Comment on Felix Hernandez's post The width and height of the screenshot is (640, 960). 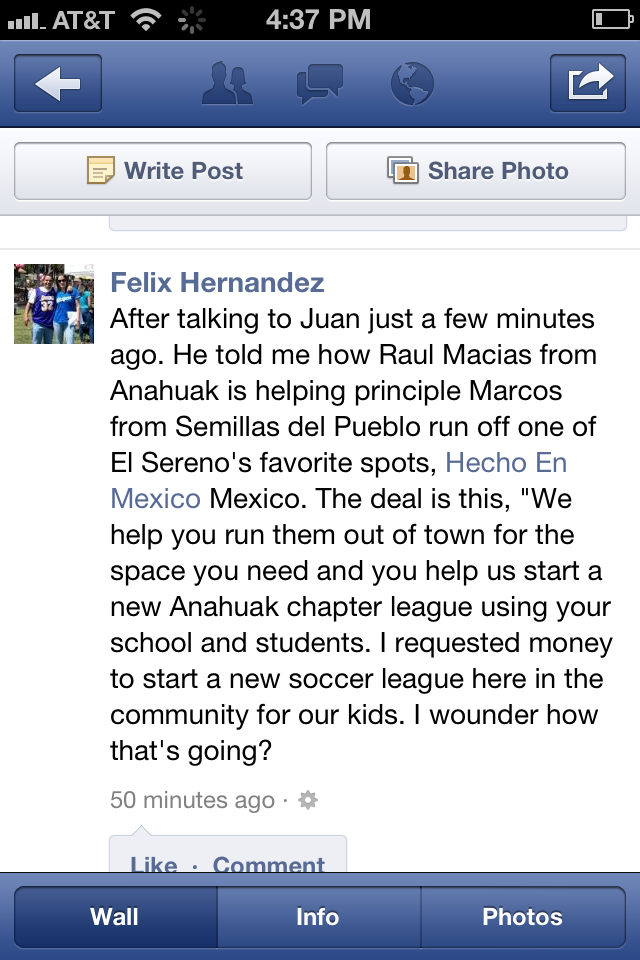click(x=268, y=864)
